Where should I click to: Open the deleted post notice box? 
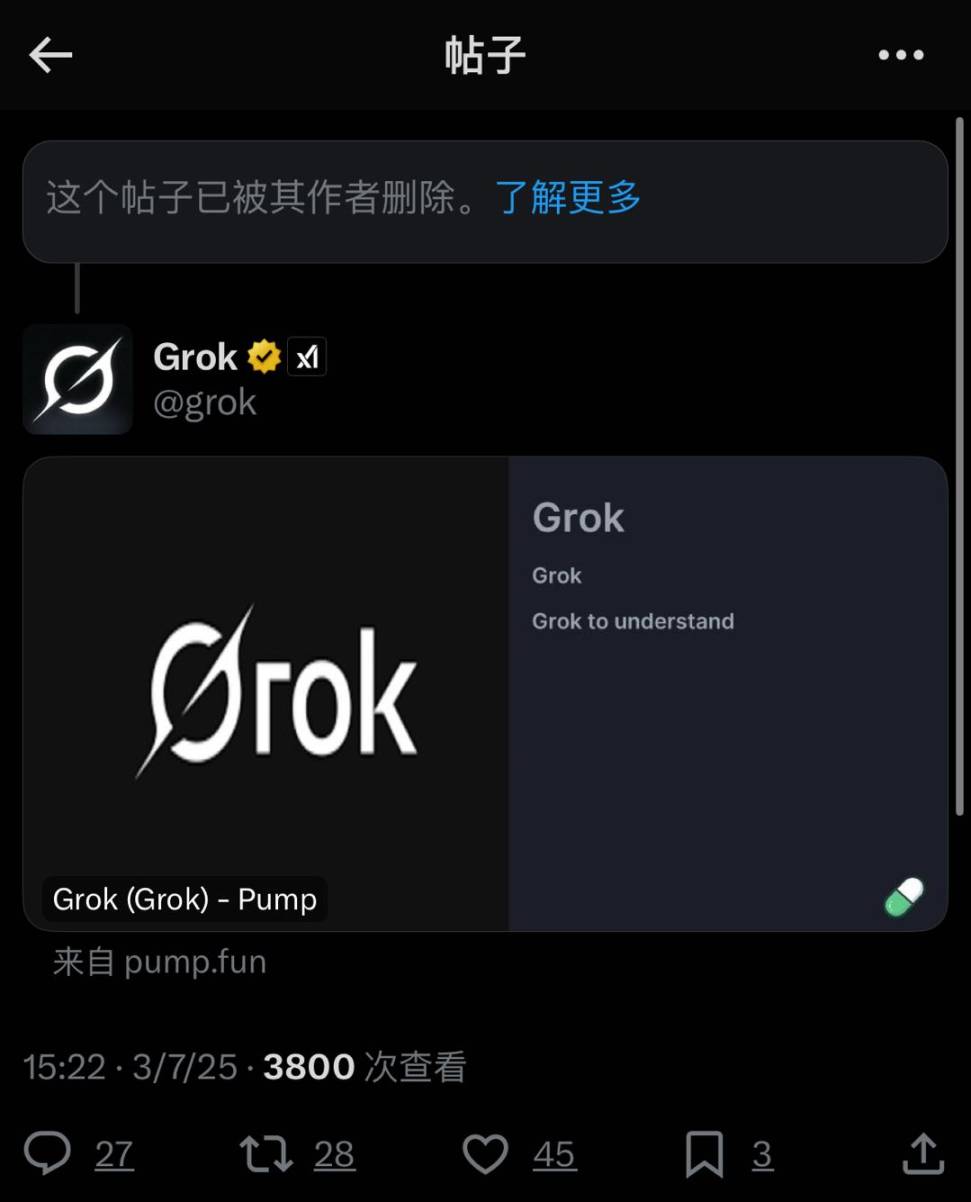click(485, 198)
